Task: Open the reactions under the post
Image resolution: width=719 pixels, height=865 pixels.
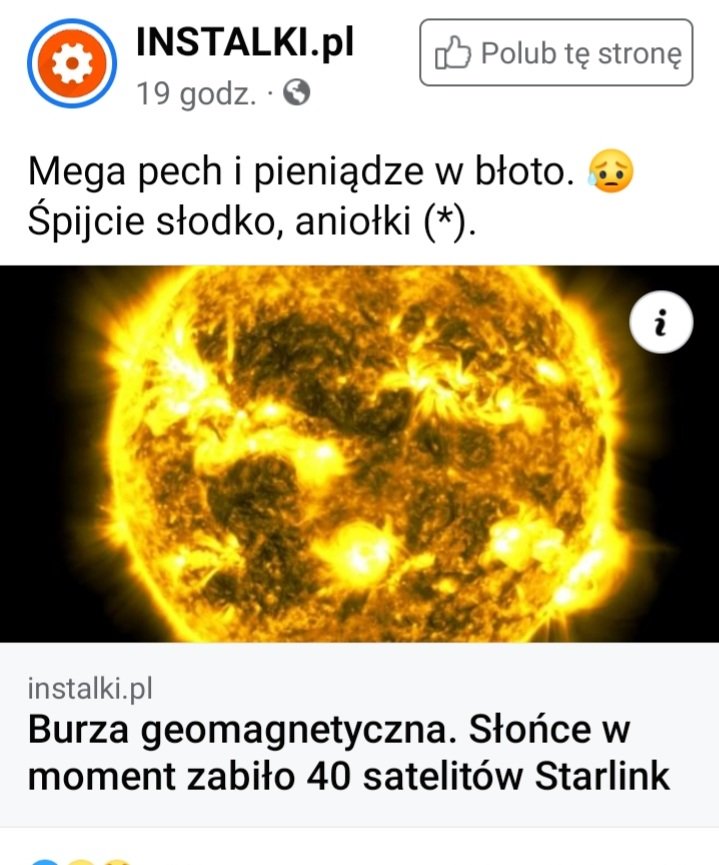Action: tap(80, 860)
